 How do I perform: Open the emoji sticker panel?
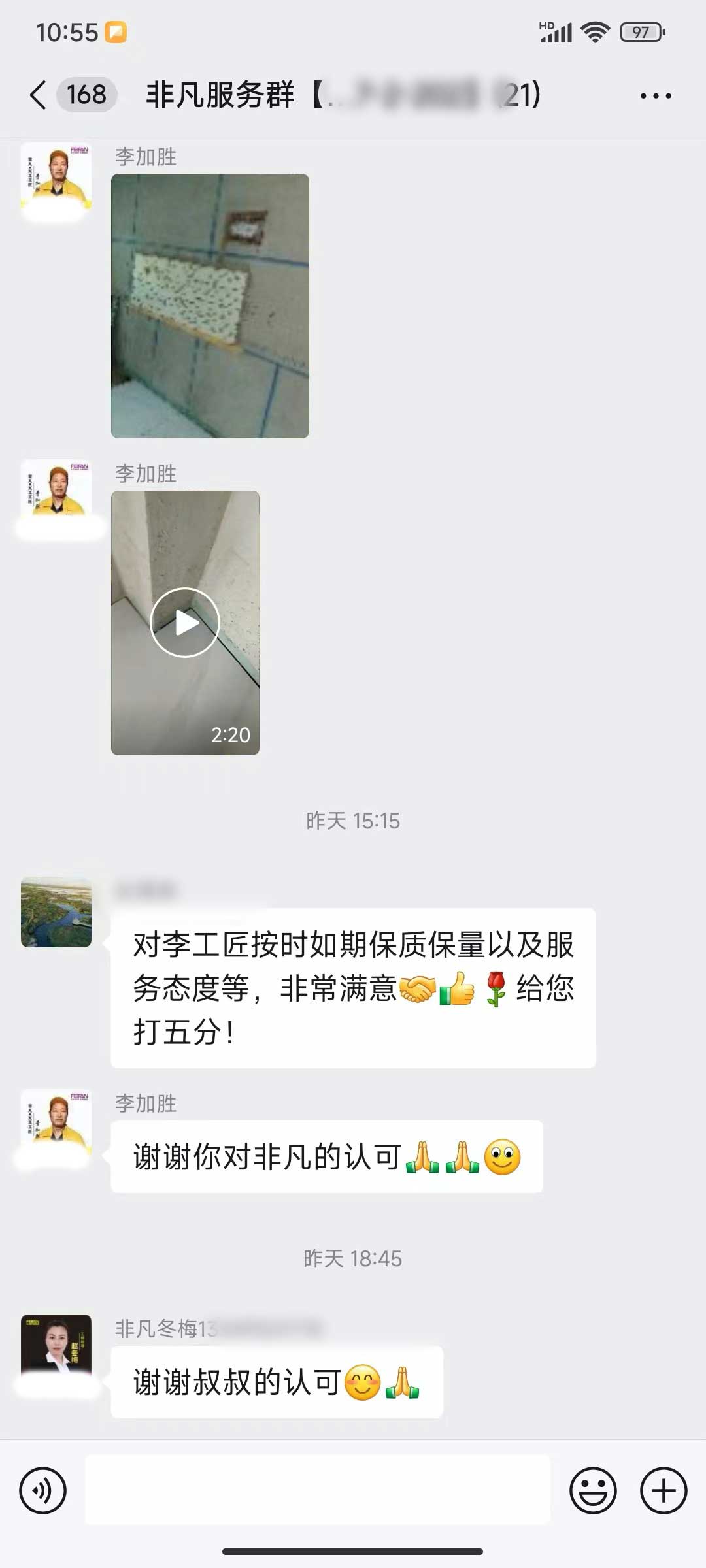tap(593, 1490)
